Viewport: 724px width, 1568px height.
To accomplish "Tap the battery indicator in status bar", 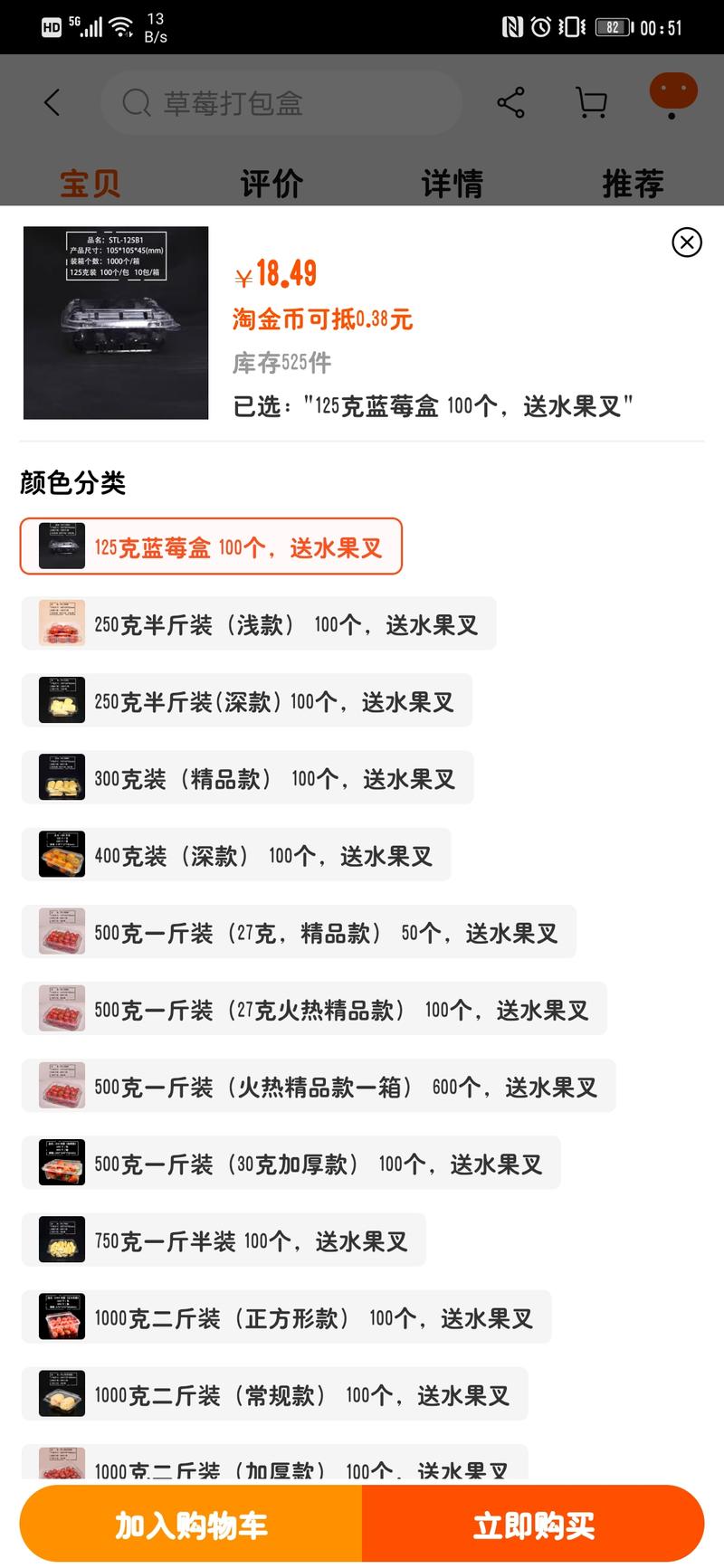I will pos(611,27).
